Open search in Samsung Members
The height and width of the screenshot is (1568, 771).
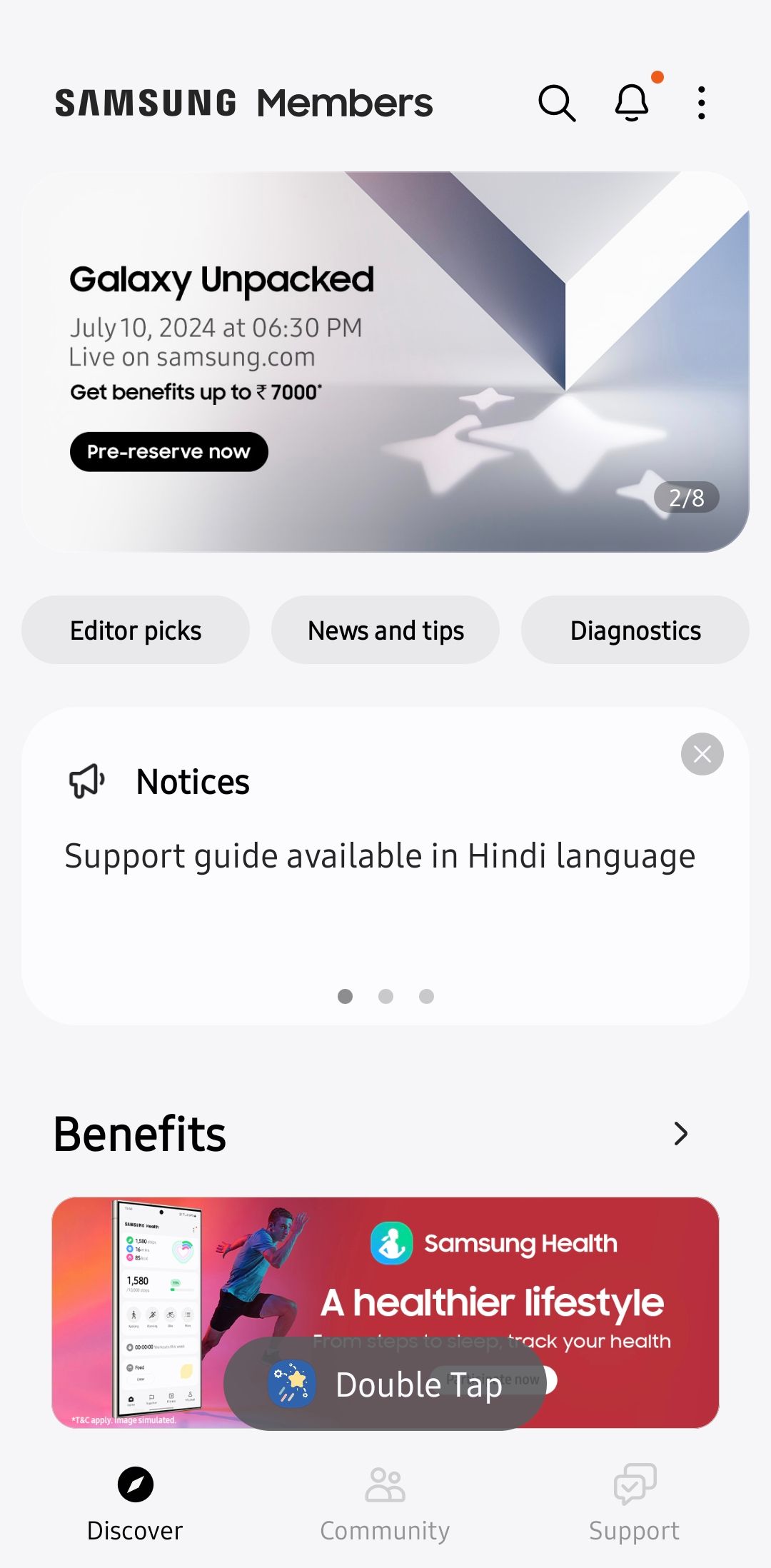[556, 103]
